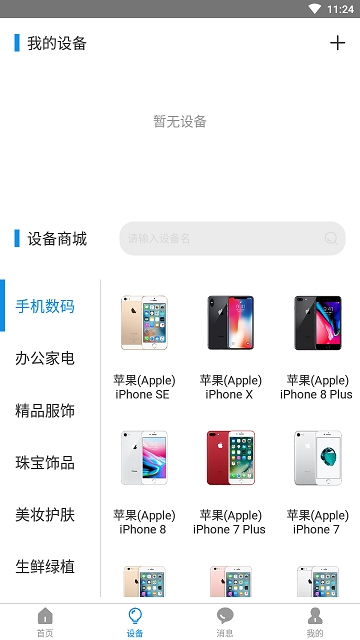Open the 珠宝饰品 category
The width and height of the screenshot is (360, 640).
click(45, 462)
